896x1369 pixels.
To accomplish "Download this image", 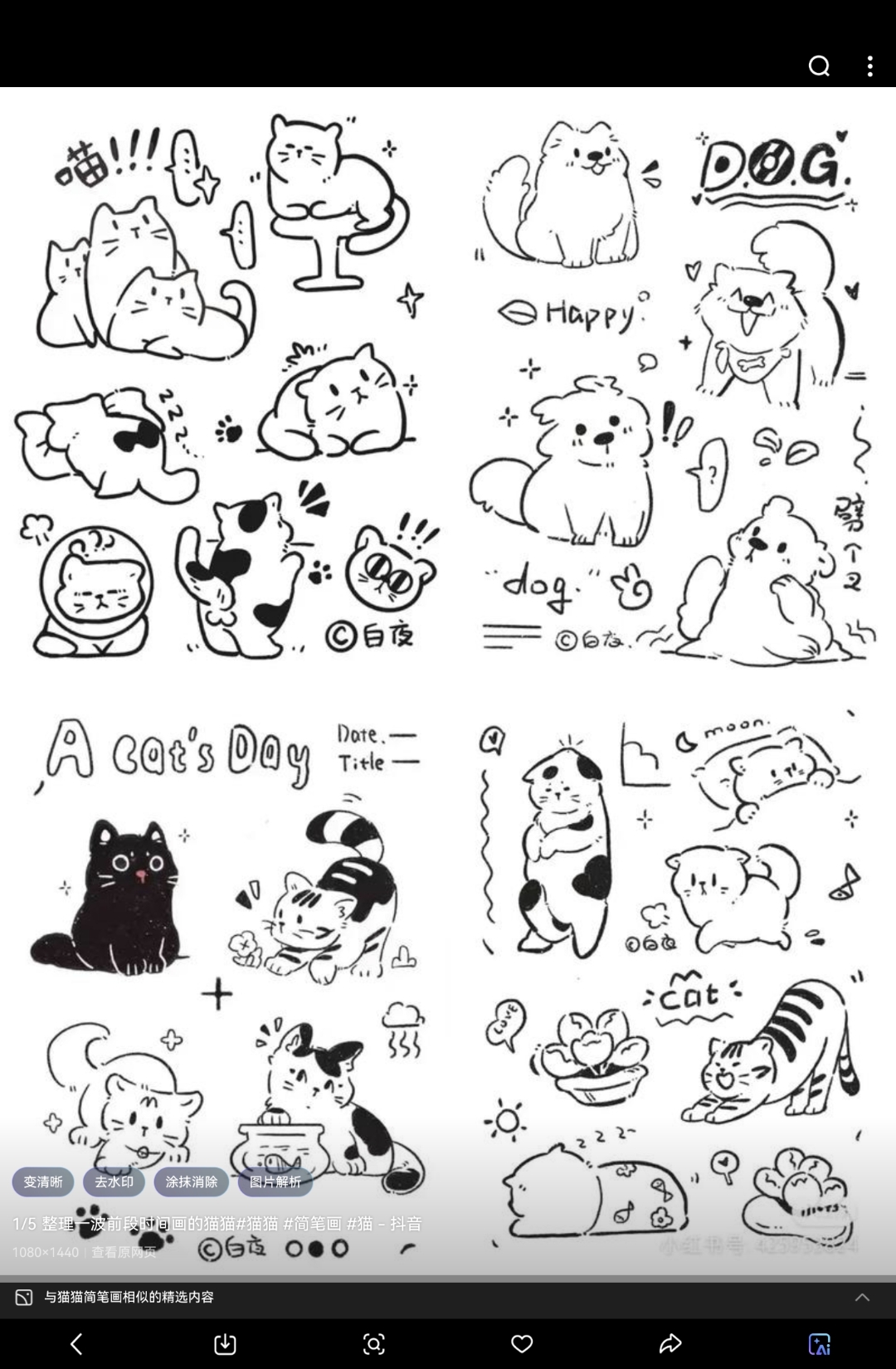I will coord(225,1343).
